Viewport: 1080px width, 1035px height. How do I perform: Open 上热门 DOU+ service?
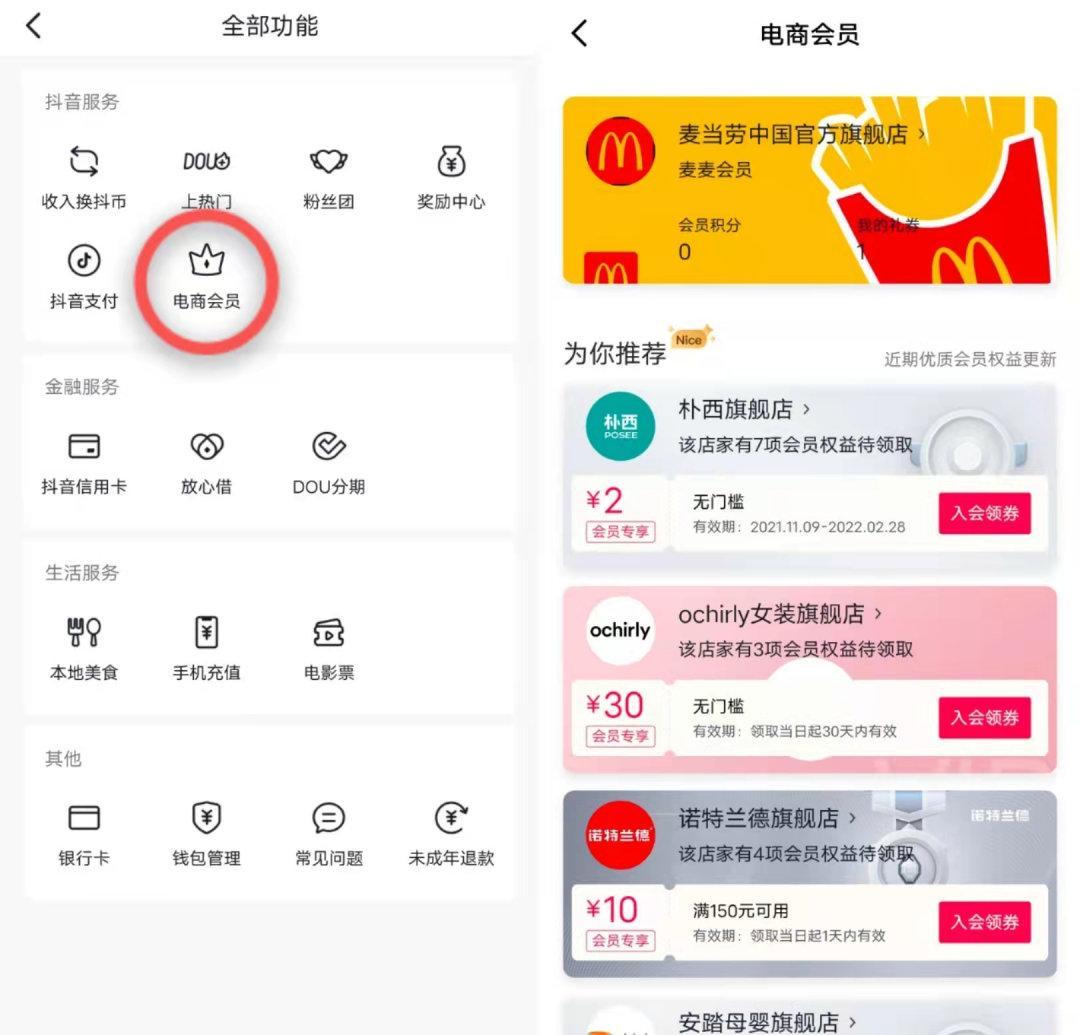pos(206,176)
